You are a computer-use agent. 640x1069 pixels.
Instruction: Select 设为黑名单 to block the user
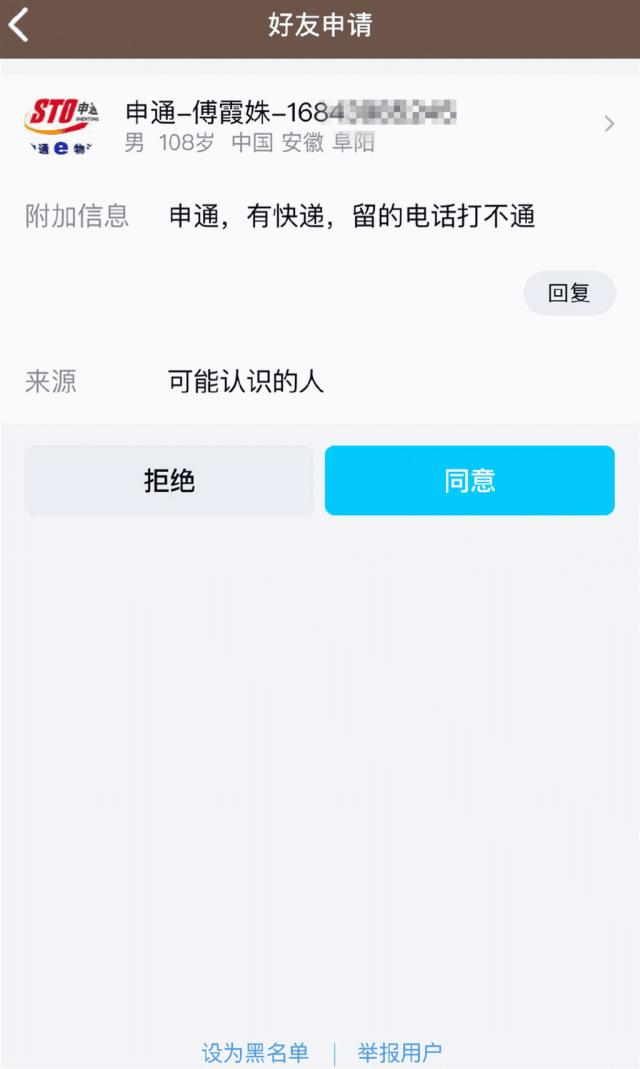(x=255, y=1053)
